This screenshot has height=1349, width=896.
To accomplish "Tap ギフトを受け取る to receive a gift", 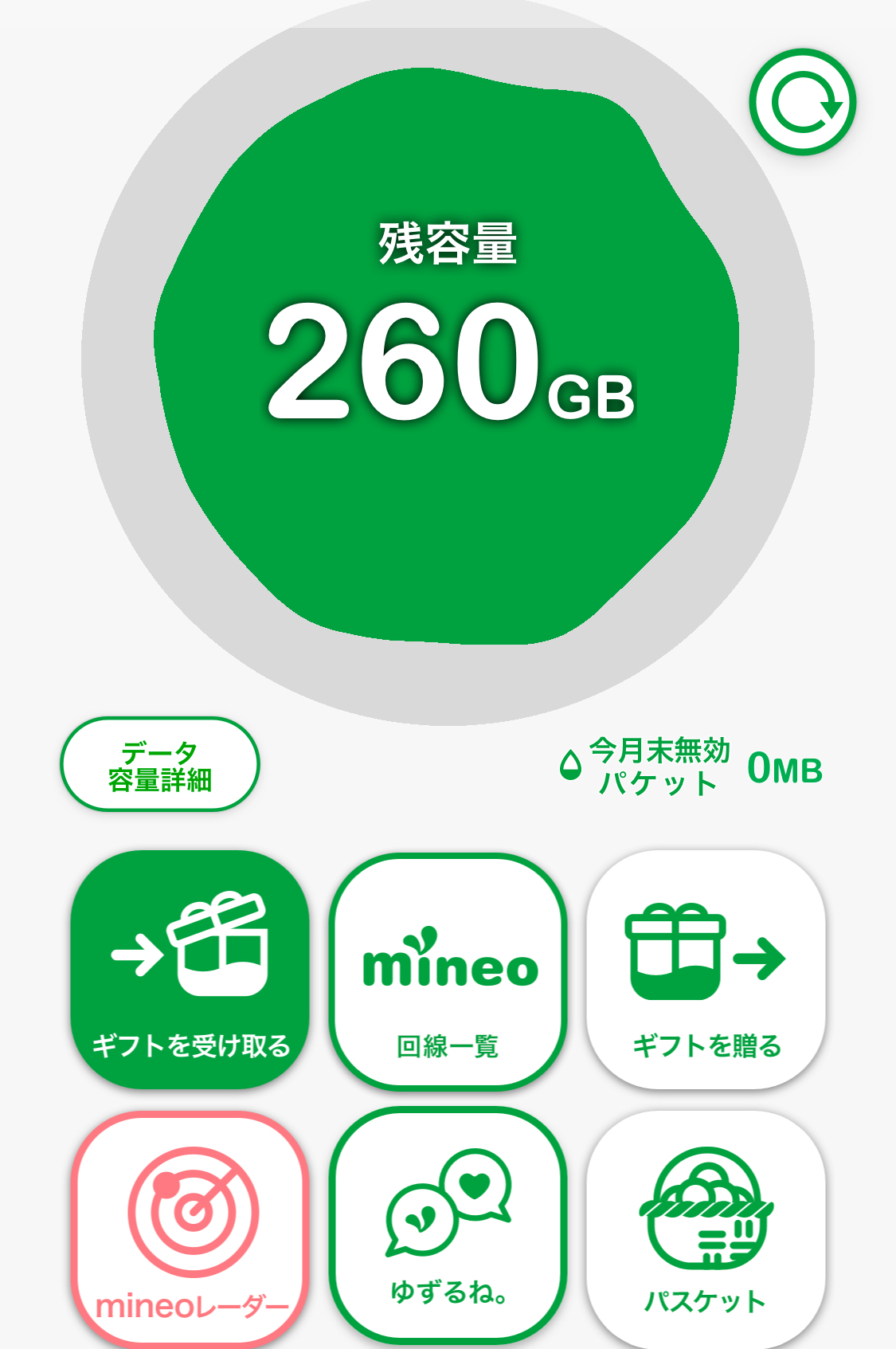I will coord(190,970).
